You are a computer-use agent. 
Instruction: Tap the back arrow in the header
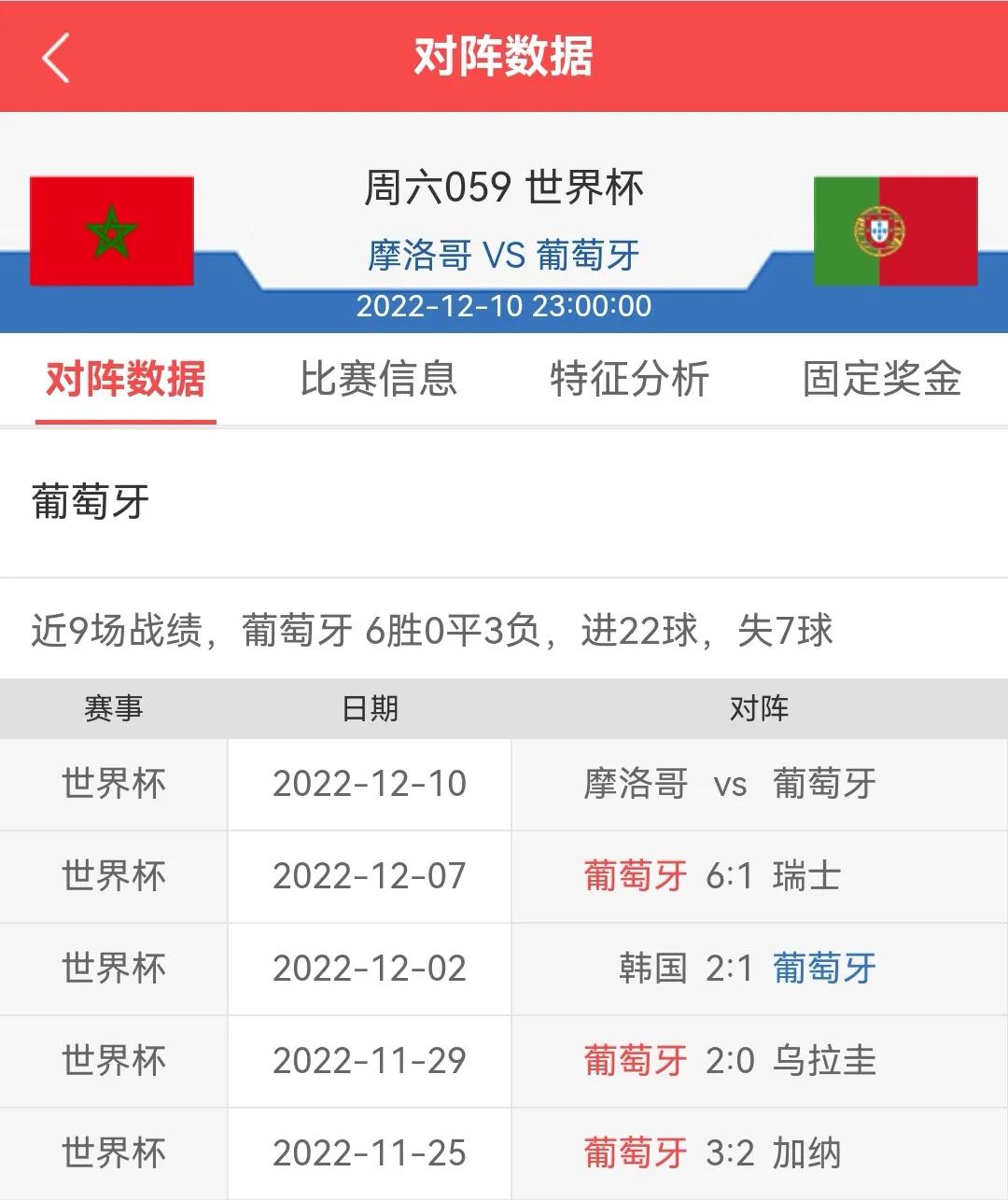(x=56, y=56)
